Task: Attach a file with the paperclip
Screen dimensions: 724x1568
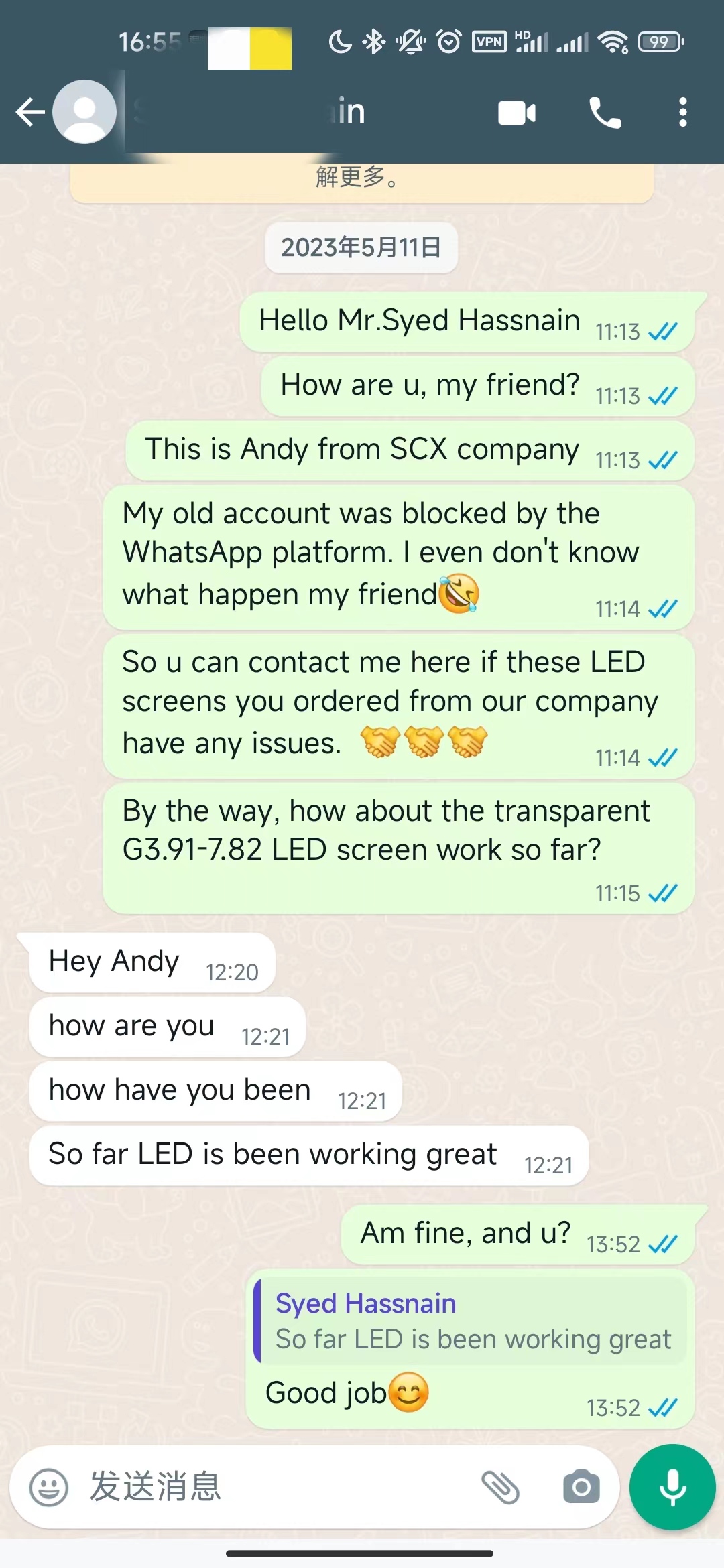Action: 501,1488
